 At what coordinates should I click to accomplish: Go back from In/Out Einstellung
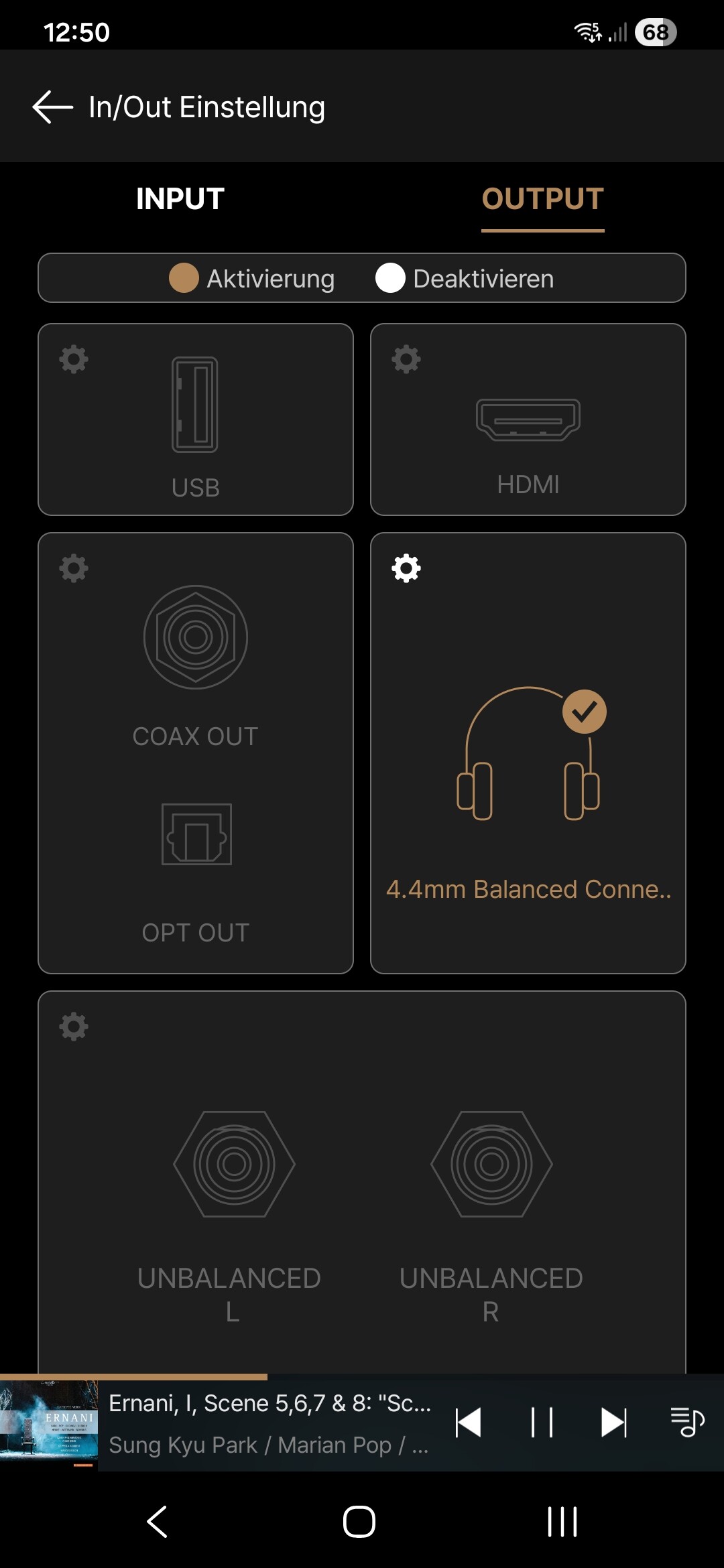coord(52,107)
